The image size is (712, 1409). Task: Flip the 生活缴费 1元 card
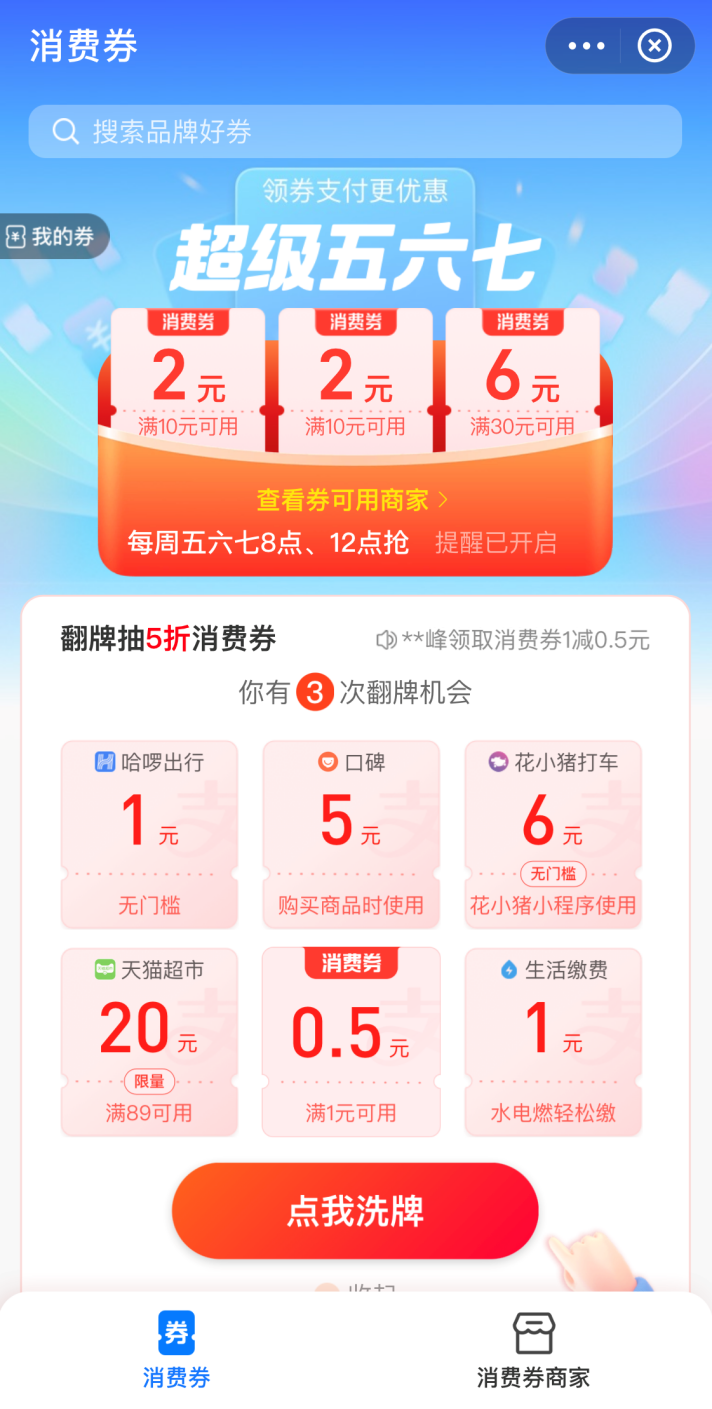coord(553,1042)
